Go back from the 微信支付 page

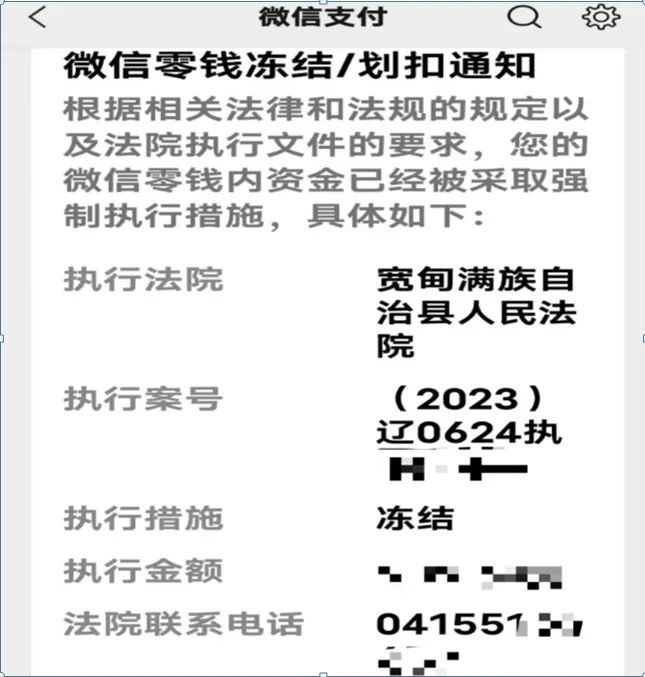click(37, 17)
